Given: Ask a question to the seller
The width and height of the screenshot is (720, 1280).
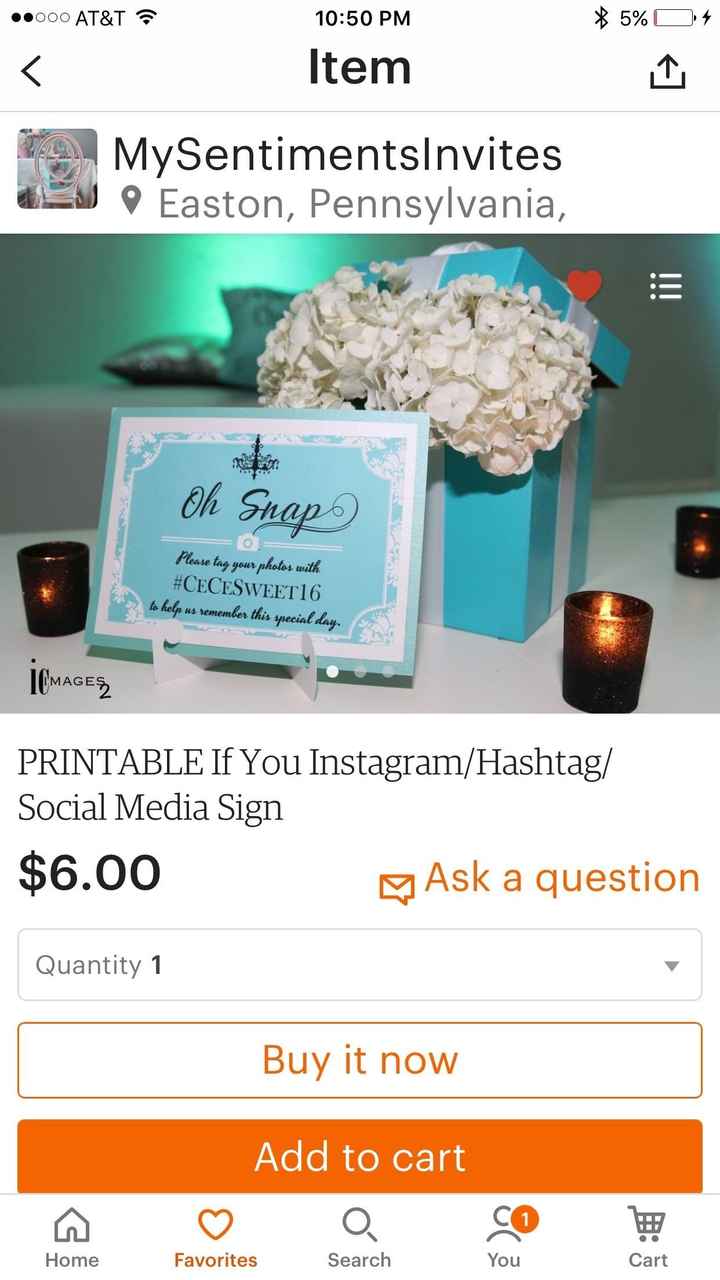Looking at the screenshot, I should point(540,880).
